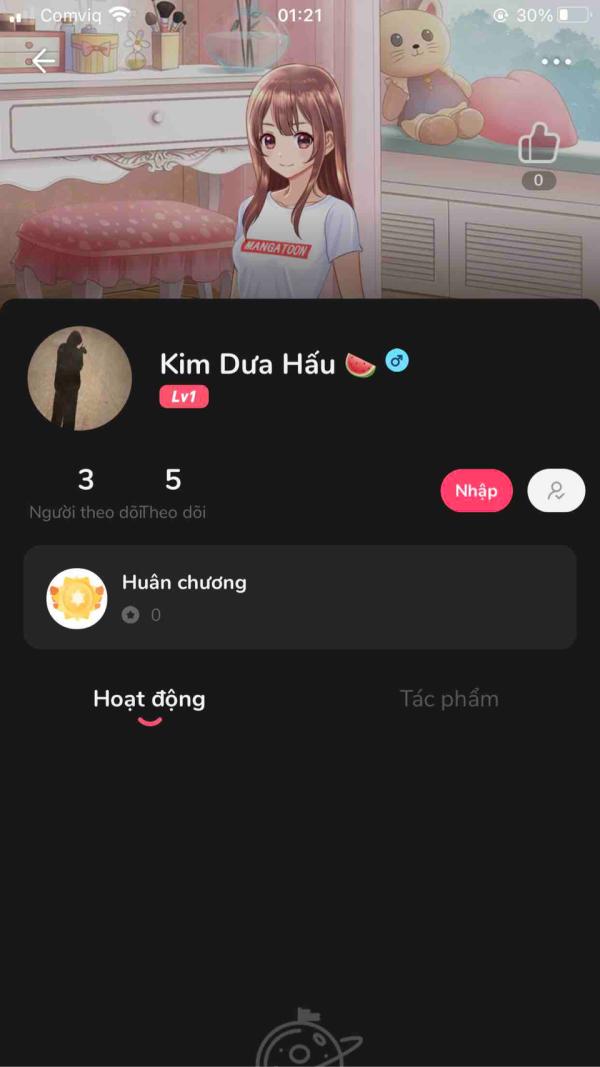The image size is (600, 1067).
Task: Open the Huân chương medals card
Action: [x=300, y=597]
